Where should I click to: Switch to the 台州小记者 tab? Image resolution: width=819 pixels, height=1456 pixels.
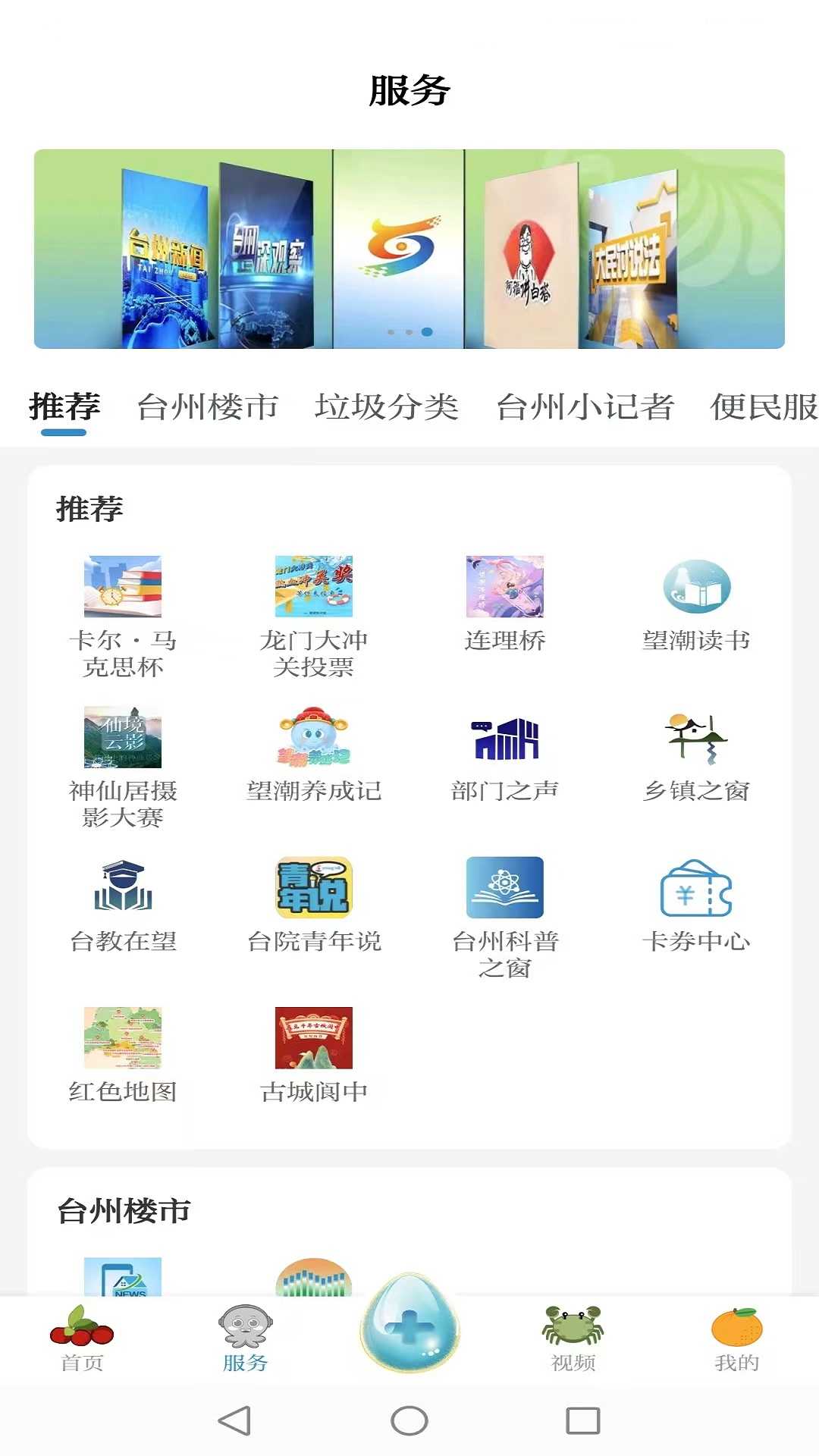click(x=586, y=406)
